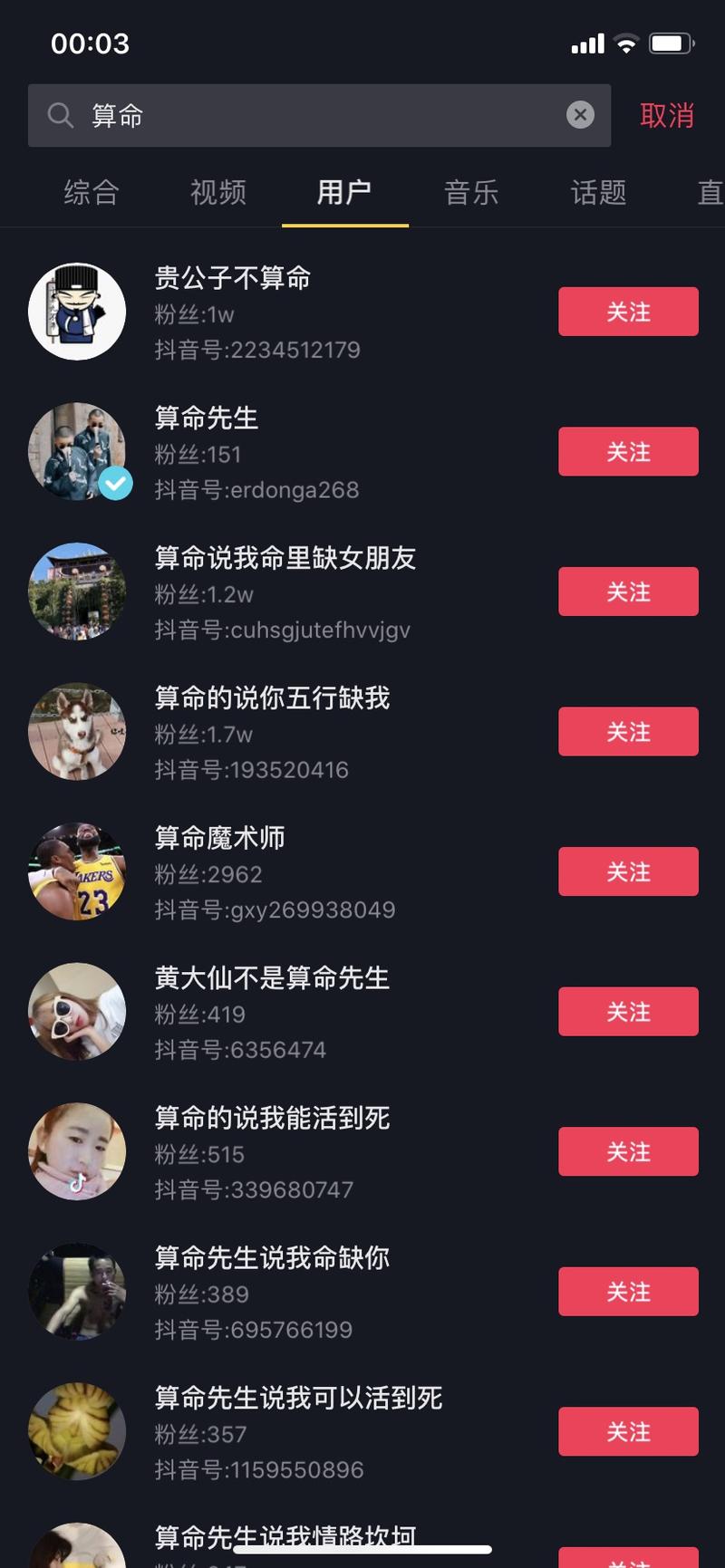Viewport: 725px width, 1568px height.
Task: Follow the user 算命魔术师
Action: pos(628,871)
